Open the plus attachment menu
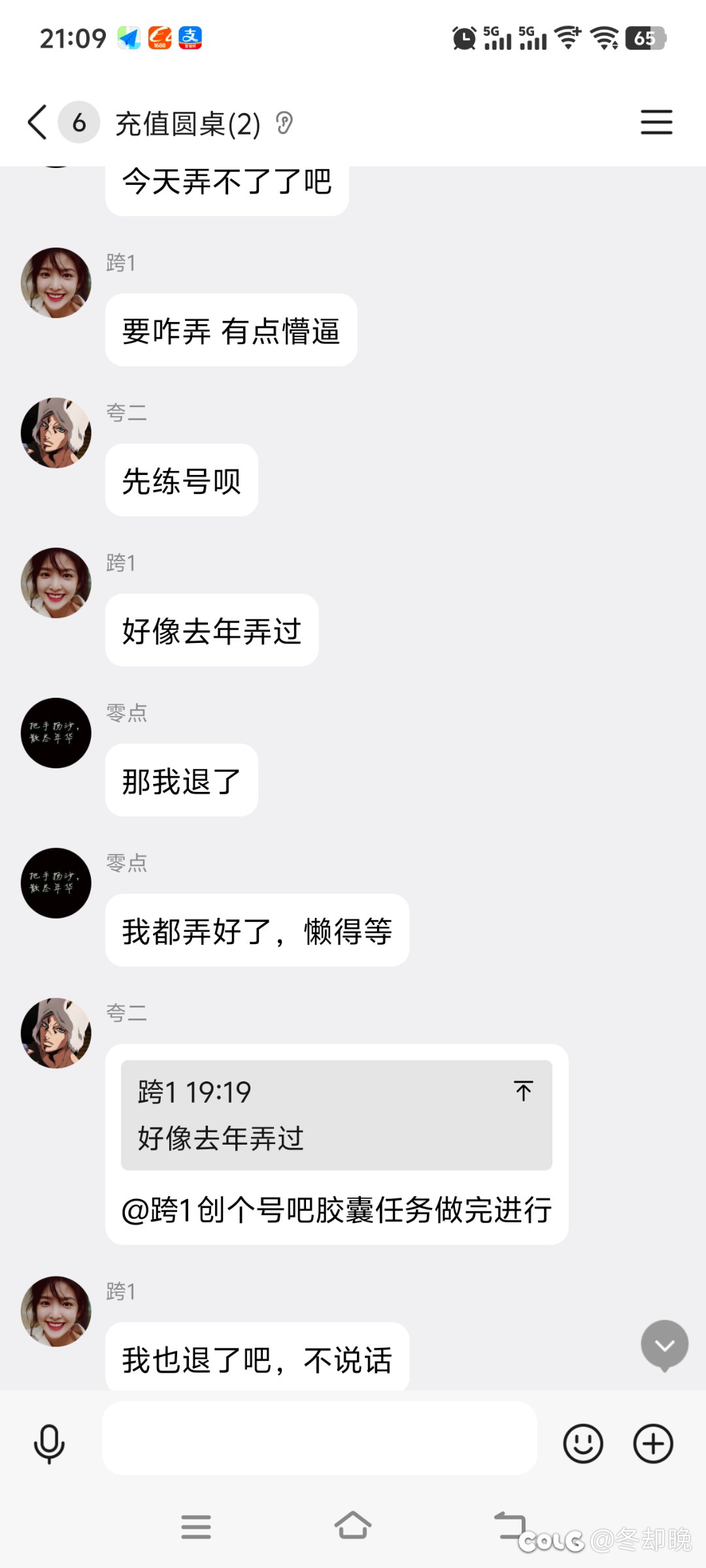The width and height of the screenshot is (706, 1568). coord(653,1443)
